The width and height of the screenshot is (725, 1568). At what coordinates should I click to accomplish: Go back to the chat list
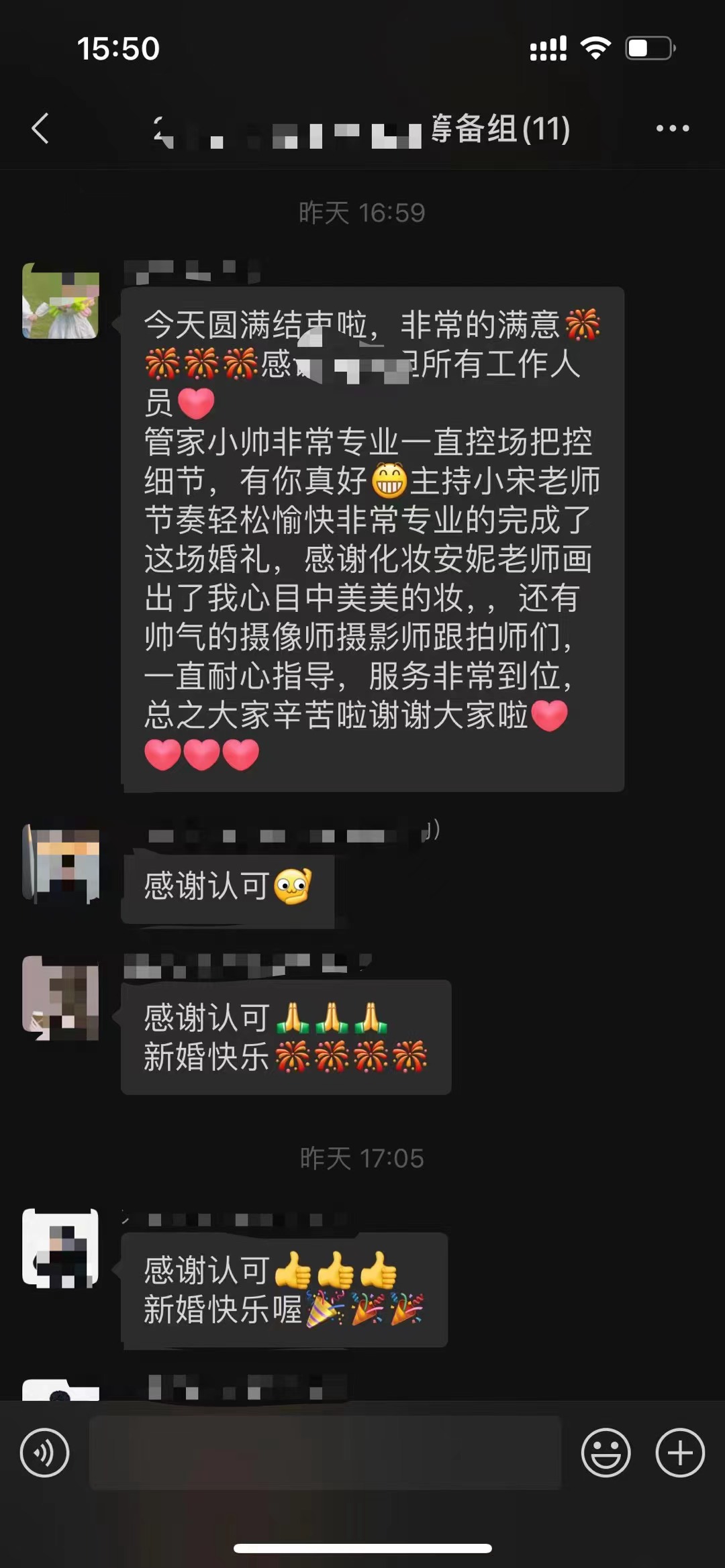click(40, 128)
